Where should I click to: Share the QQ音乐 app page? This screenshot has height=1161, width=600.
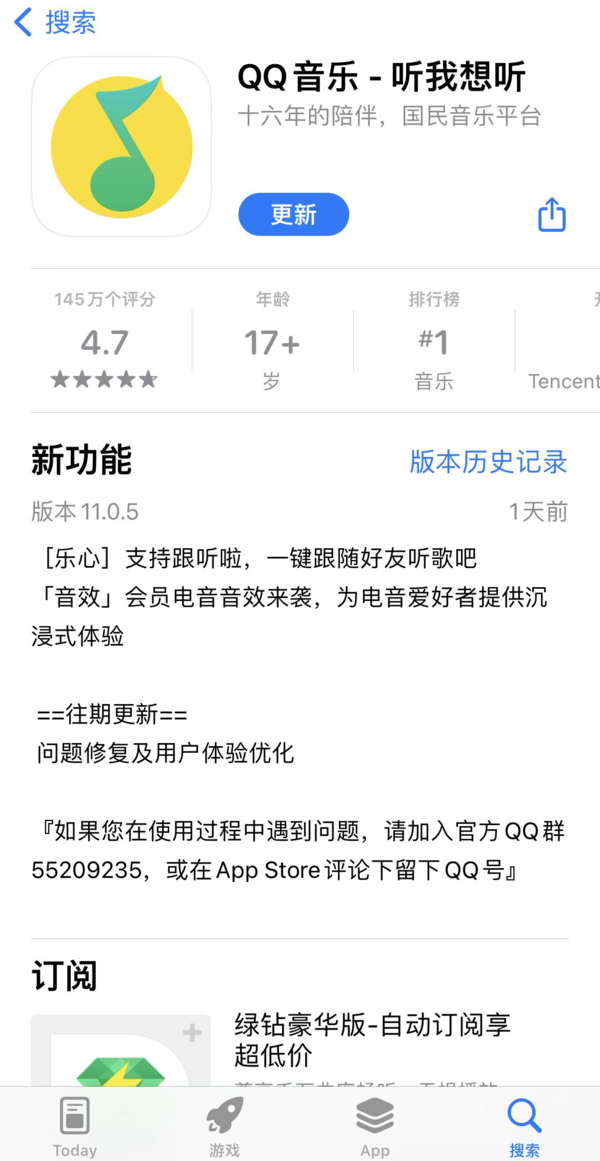click(x=552, y=214)
